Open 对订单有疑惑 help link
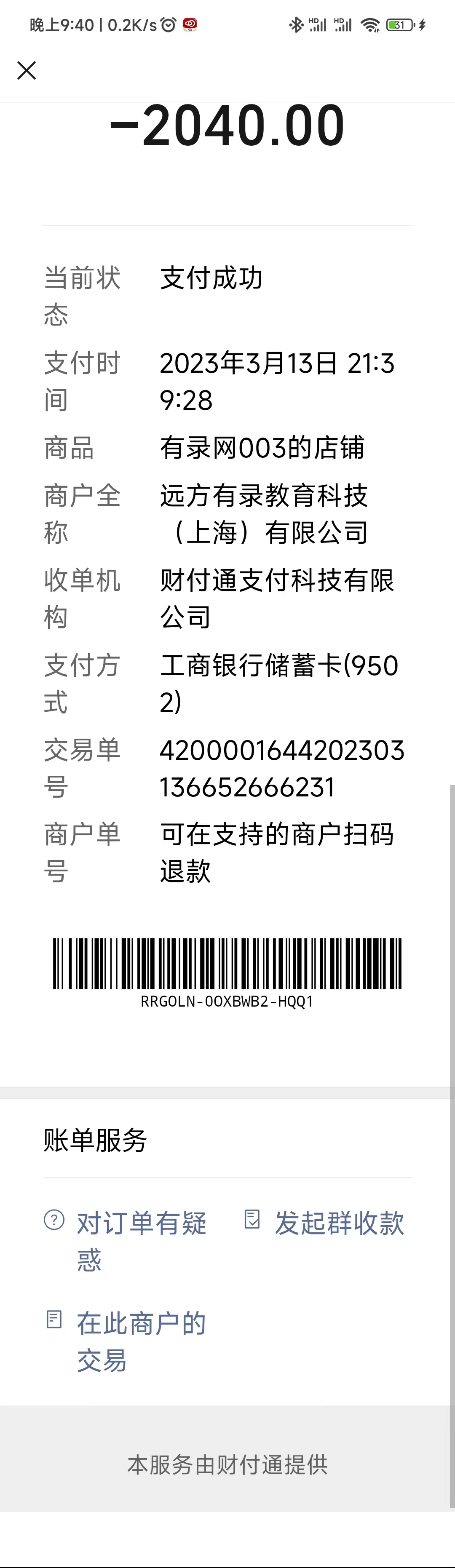Image resolution: width=455 pixels, height=1568 pixels. coord(141,1240)
